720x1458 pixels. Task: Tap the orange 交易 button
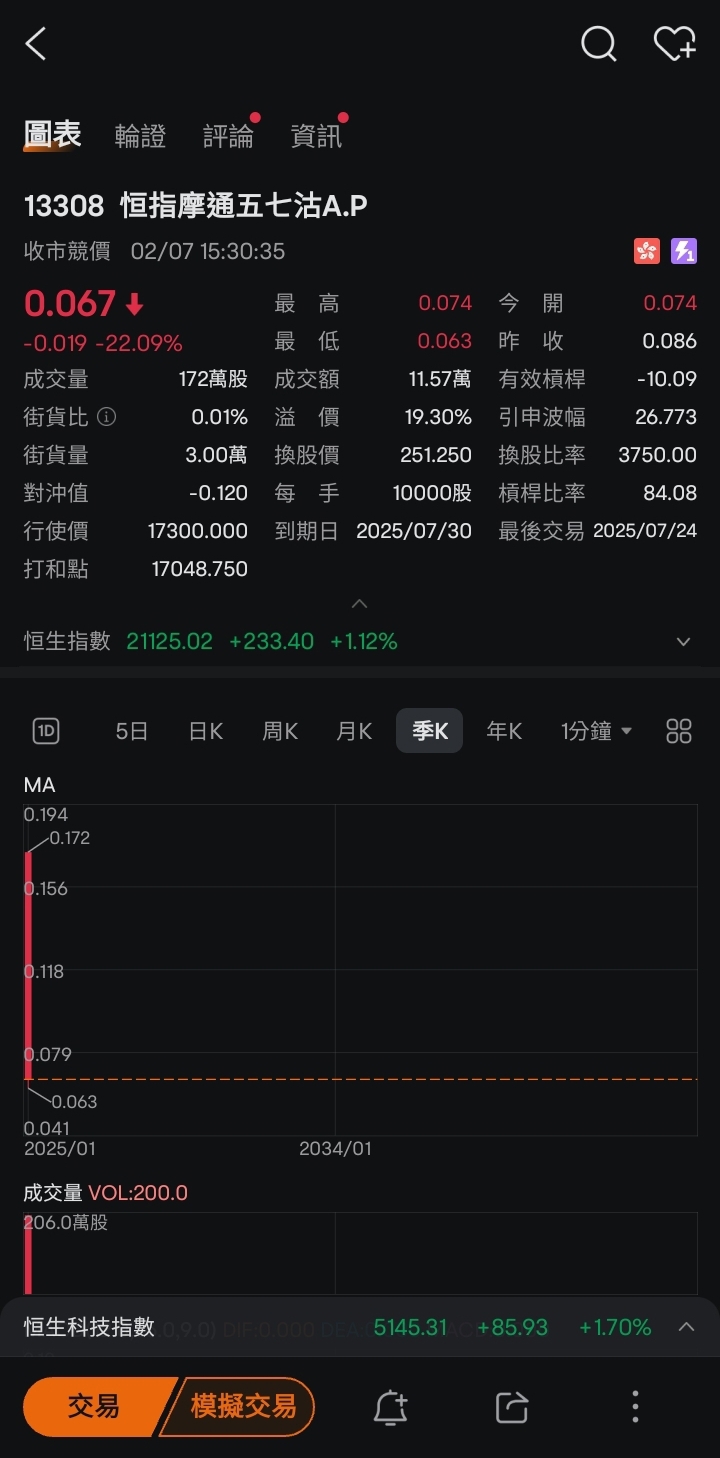tap(93, 1407)
